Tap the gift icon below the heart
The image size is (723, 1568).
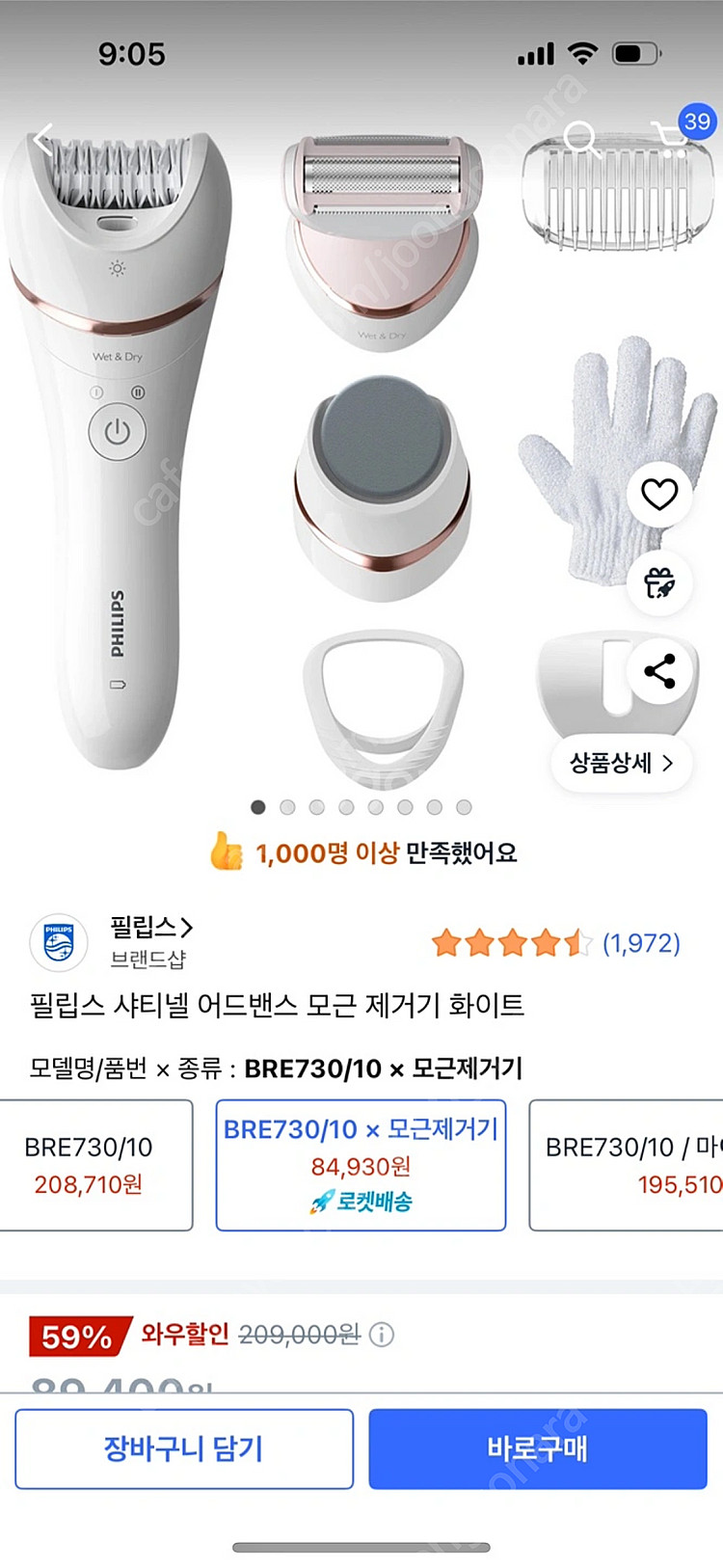pos(659,582)
